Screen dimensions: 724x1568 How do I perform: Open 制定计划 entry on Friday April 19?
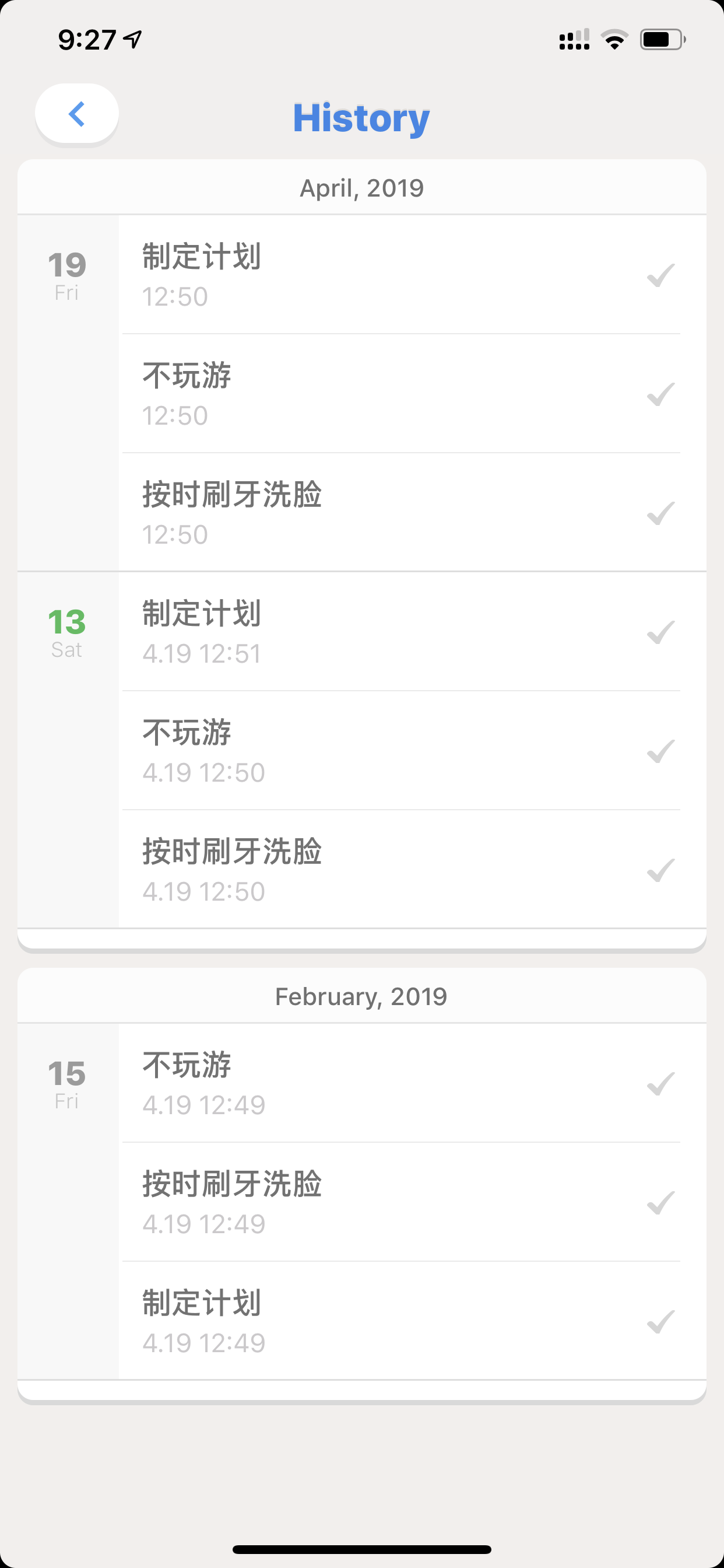[413, 275]
